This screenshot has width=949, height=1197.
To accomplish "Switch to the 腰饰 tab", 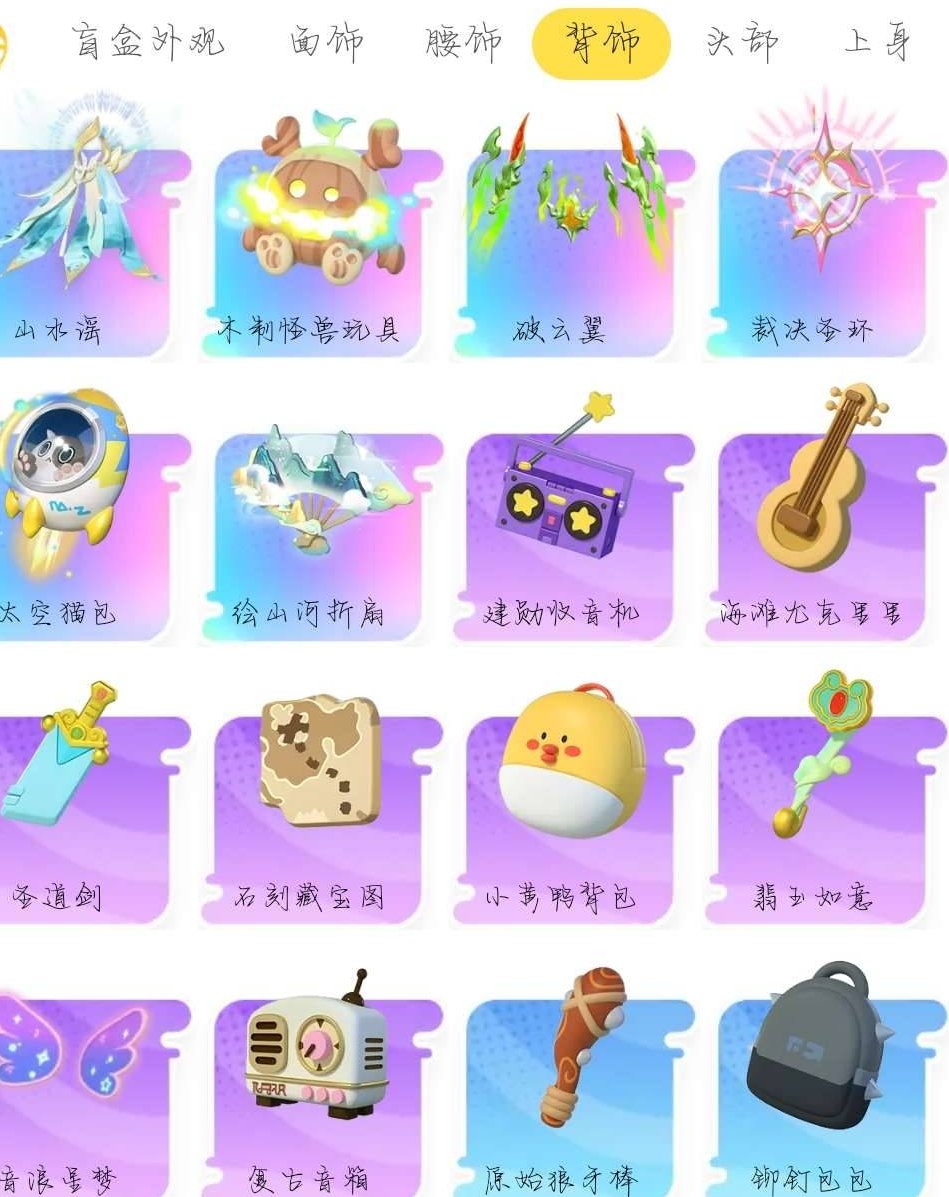I will 460,40.
